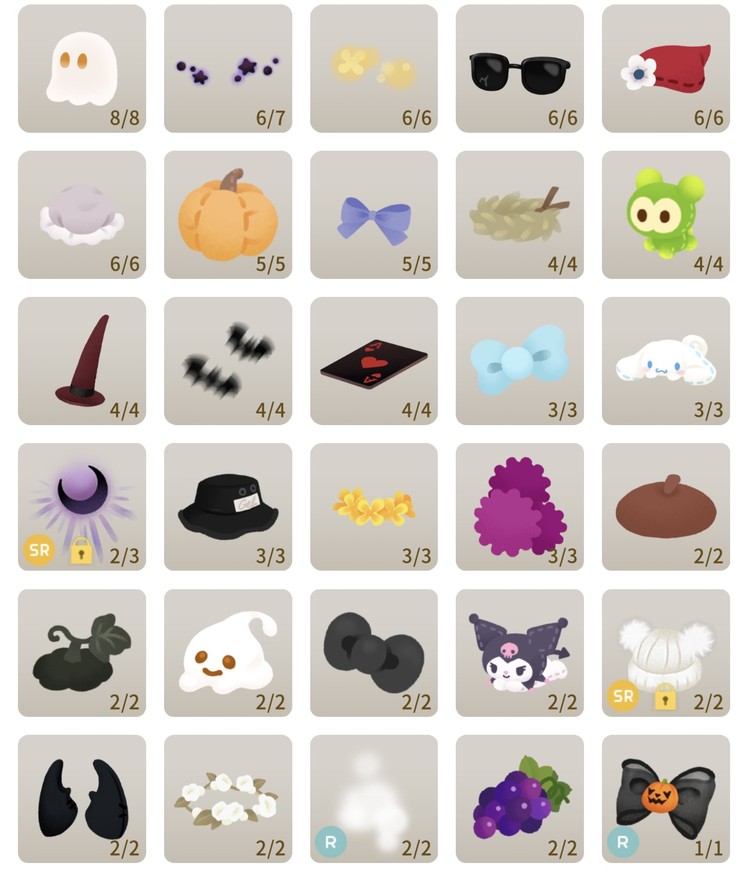Select the Kuromi plush item

[520, 652]
